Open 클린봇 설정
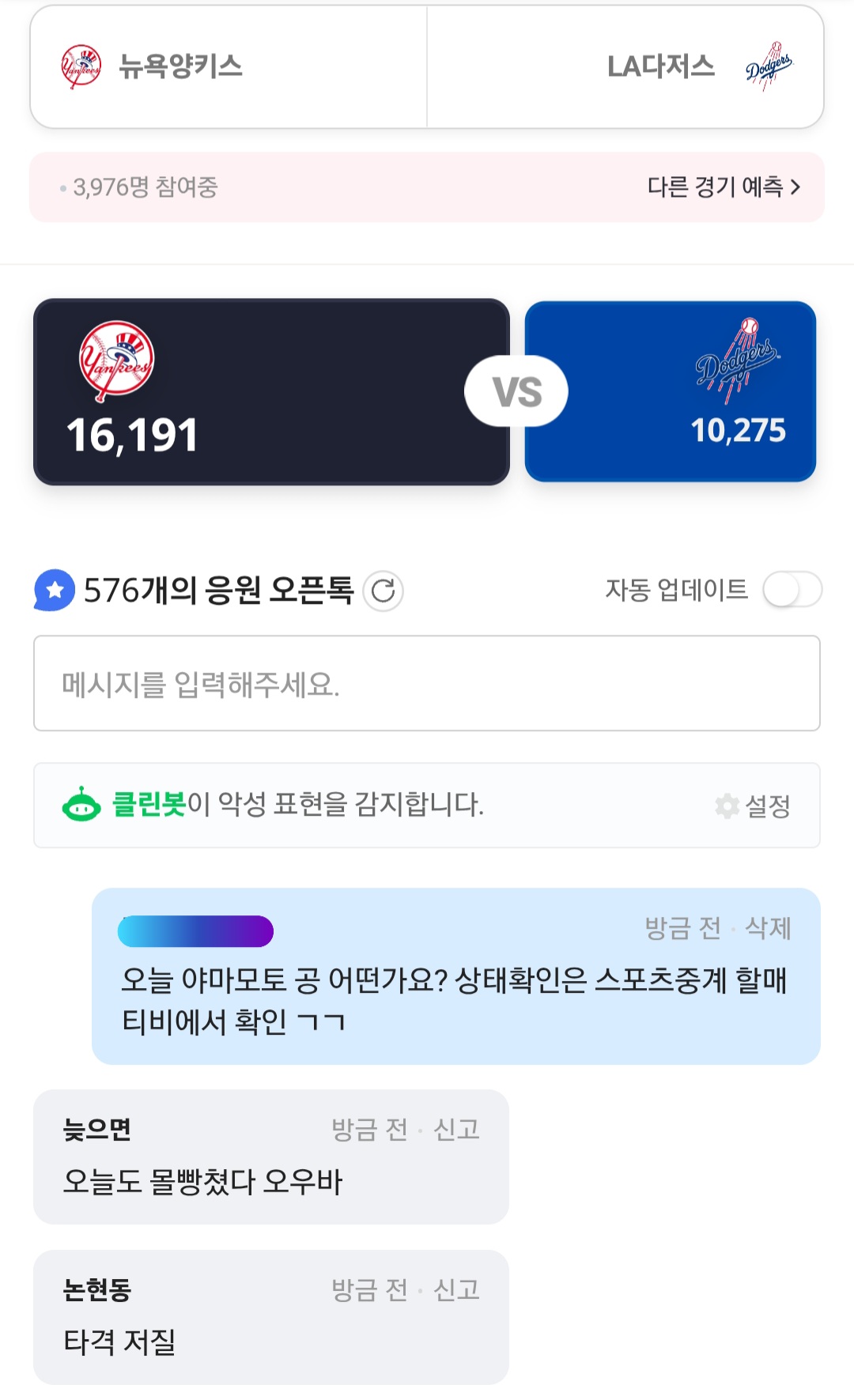This screenshot has height=1400, width=854. point(754,806)
